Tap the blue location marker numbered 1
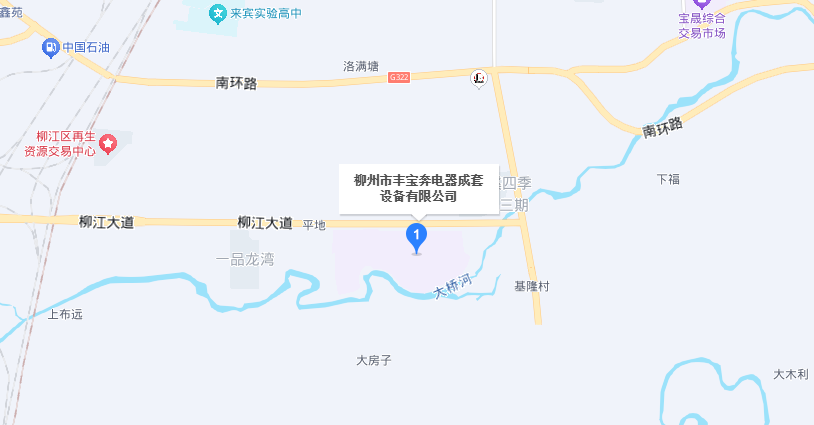 point(416,237)
